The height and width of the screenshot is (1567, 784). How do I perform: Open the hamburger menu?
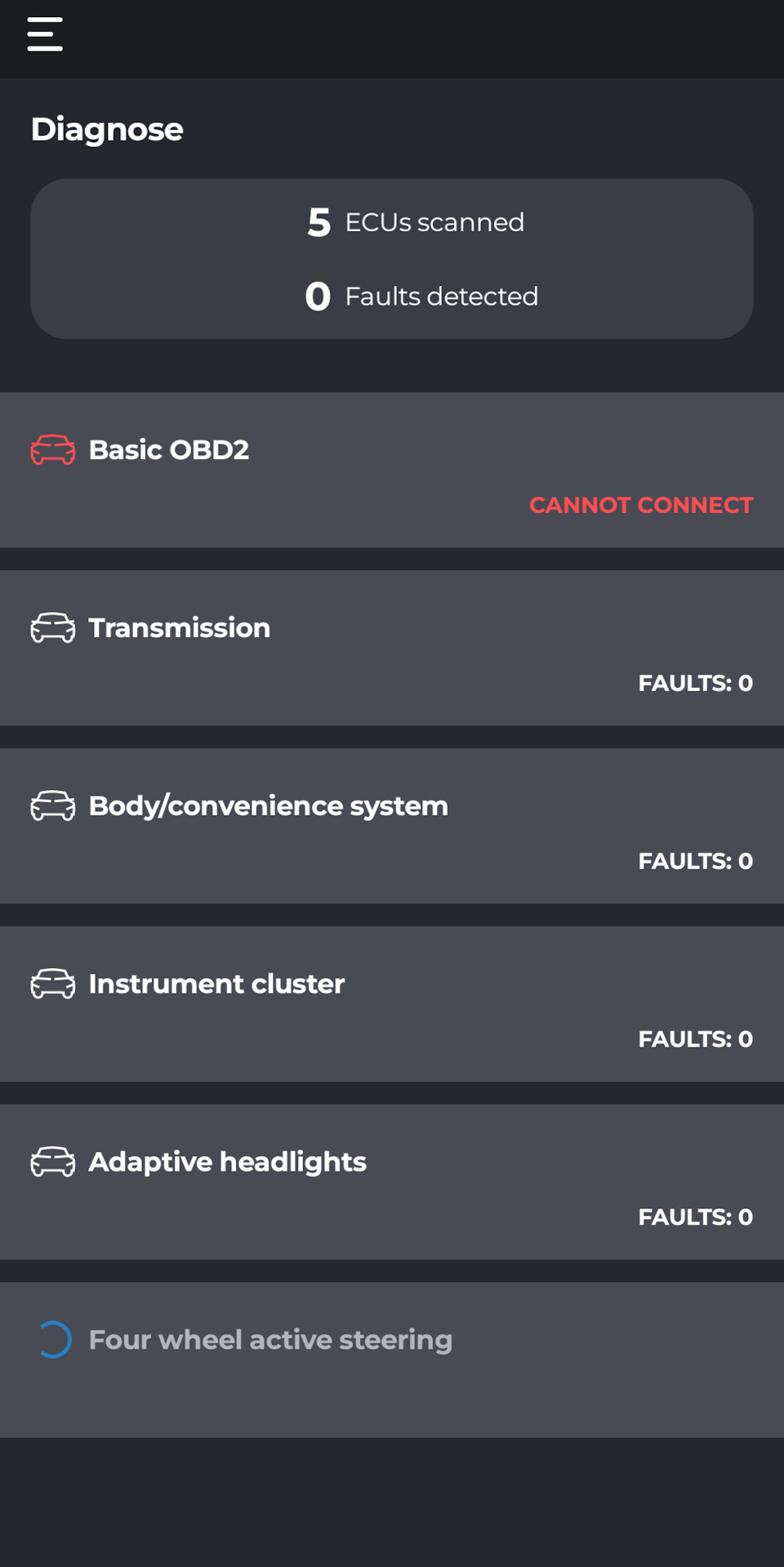click(x=45, y=34)
